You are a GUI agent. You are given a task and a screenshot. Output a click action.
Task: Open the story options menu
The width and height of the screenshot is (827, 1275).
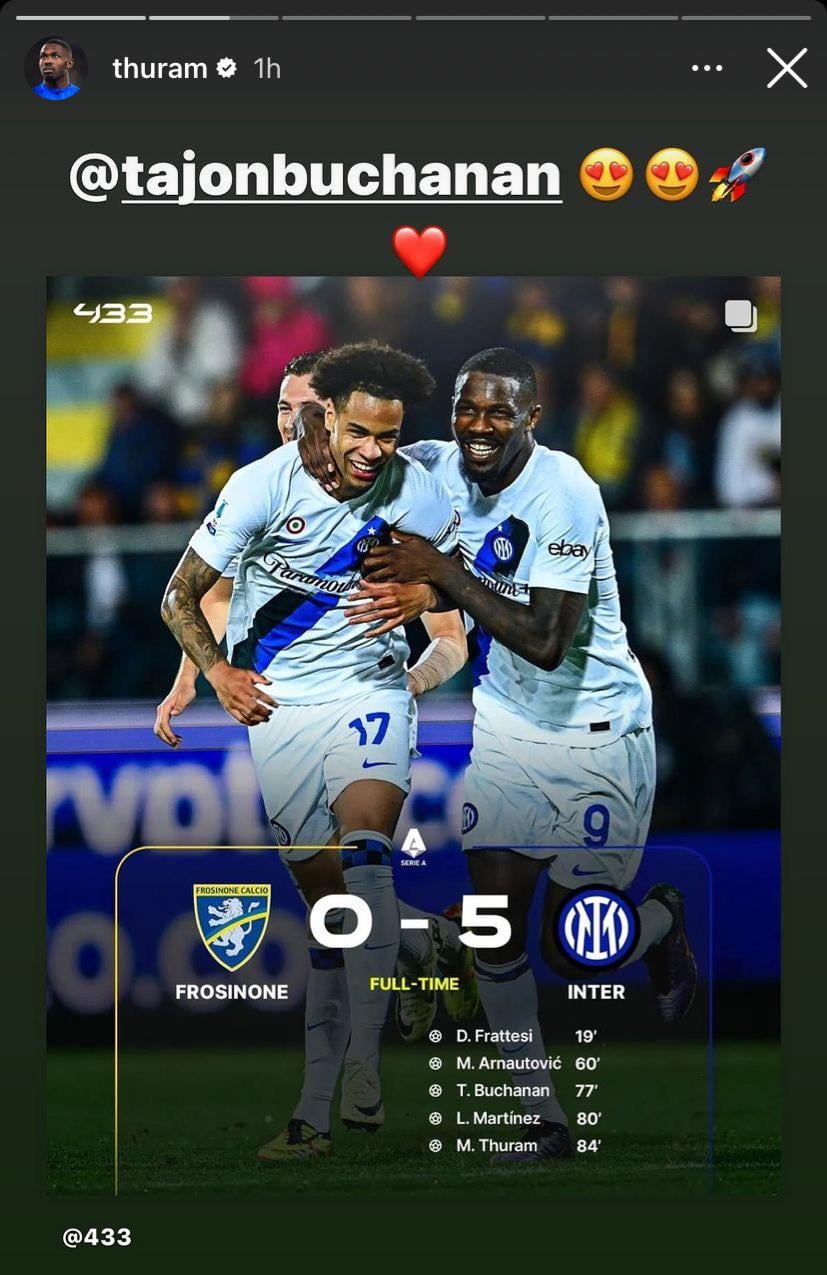pos(706,68)
